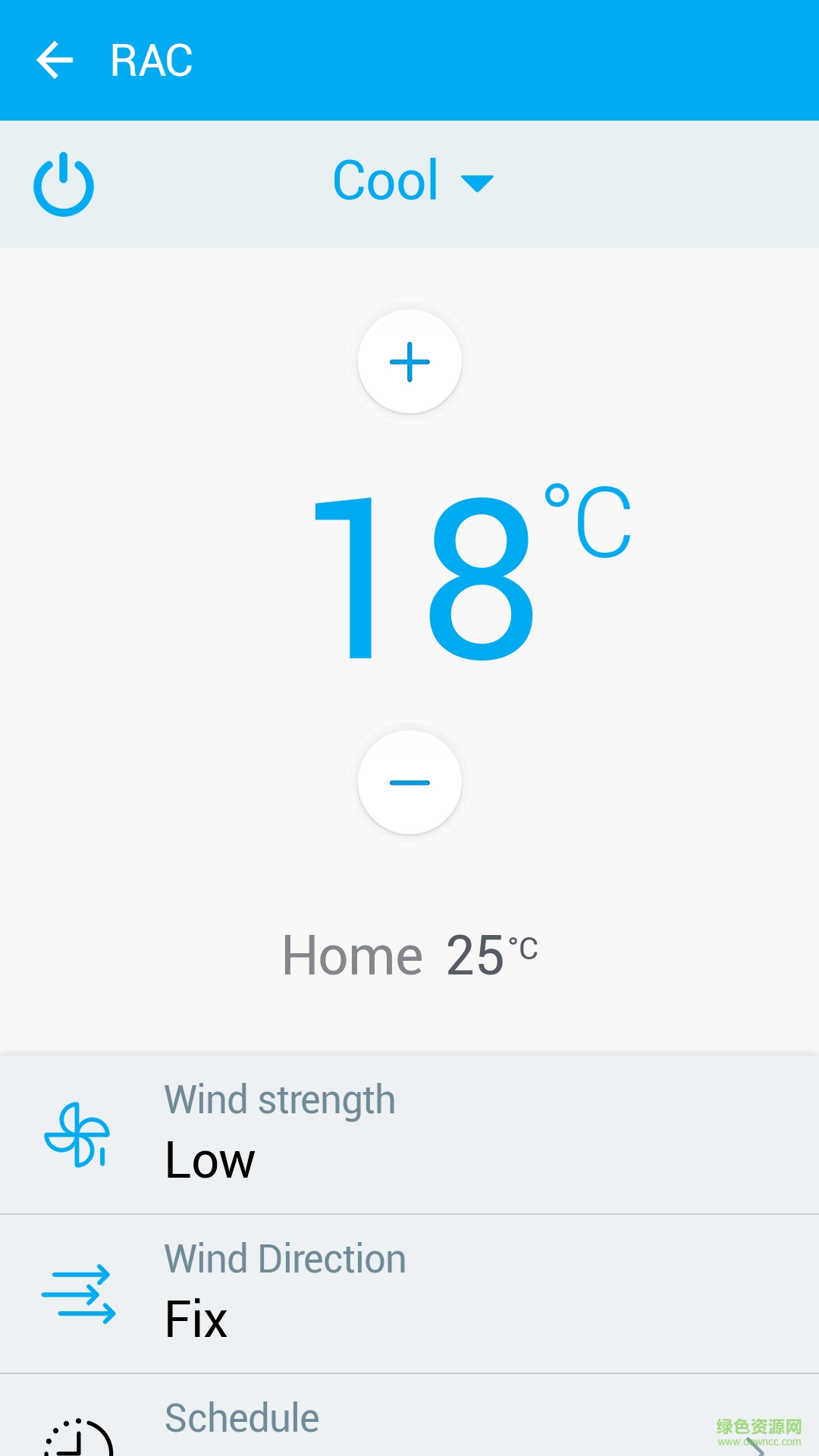819x1456 pixels.
Task: Expand the mode selector arrow beside Cool
Action: (478, 182)
